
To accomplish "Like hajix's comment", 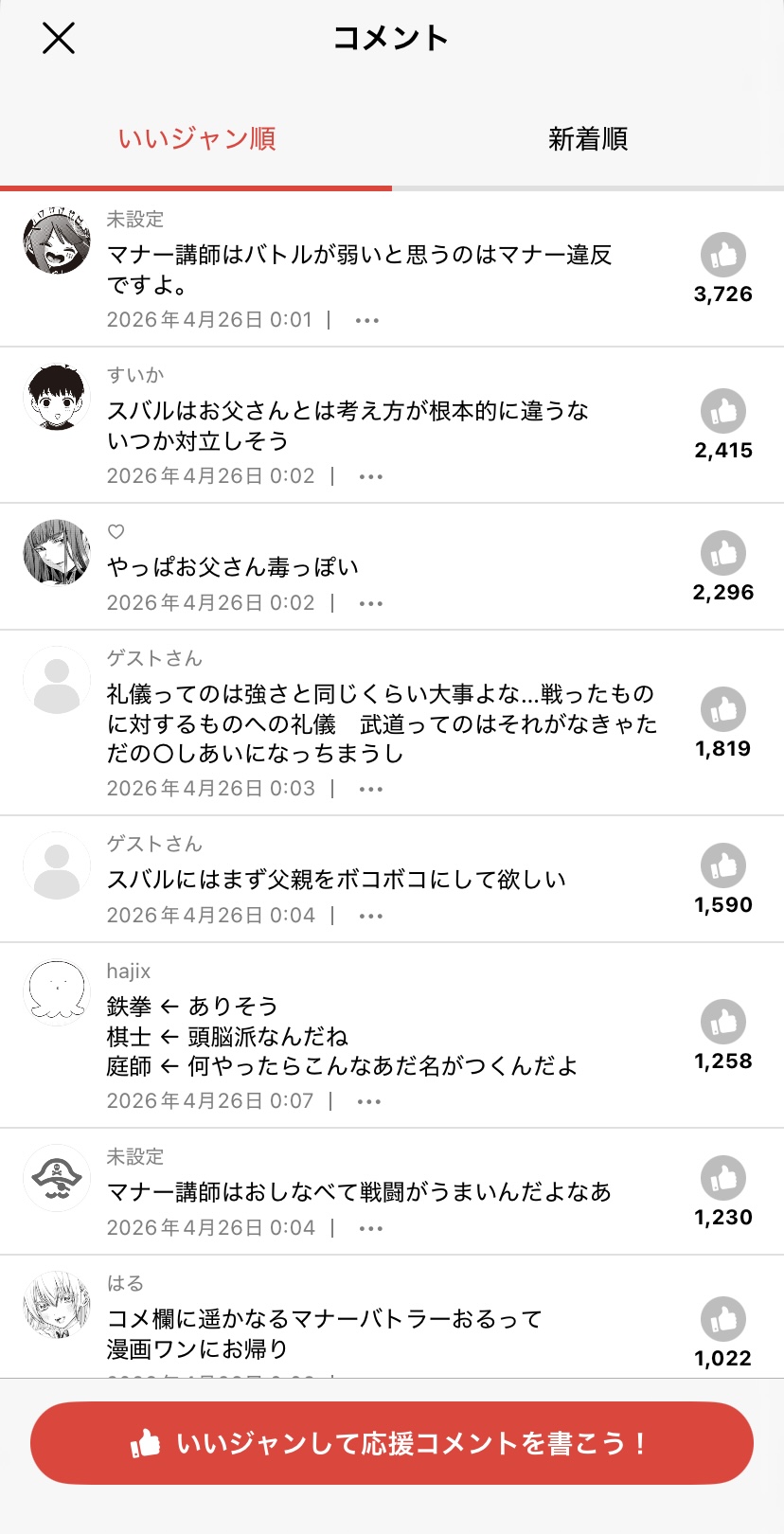I will [x=722, y=1022].
